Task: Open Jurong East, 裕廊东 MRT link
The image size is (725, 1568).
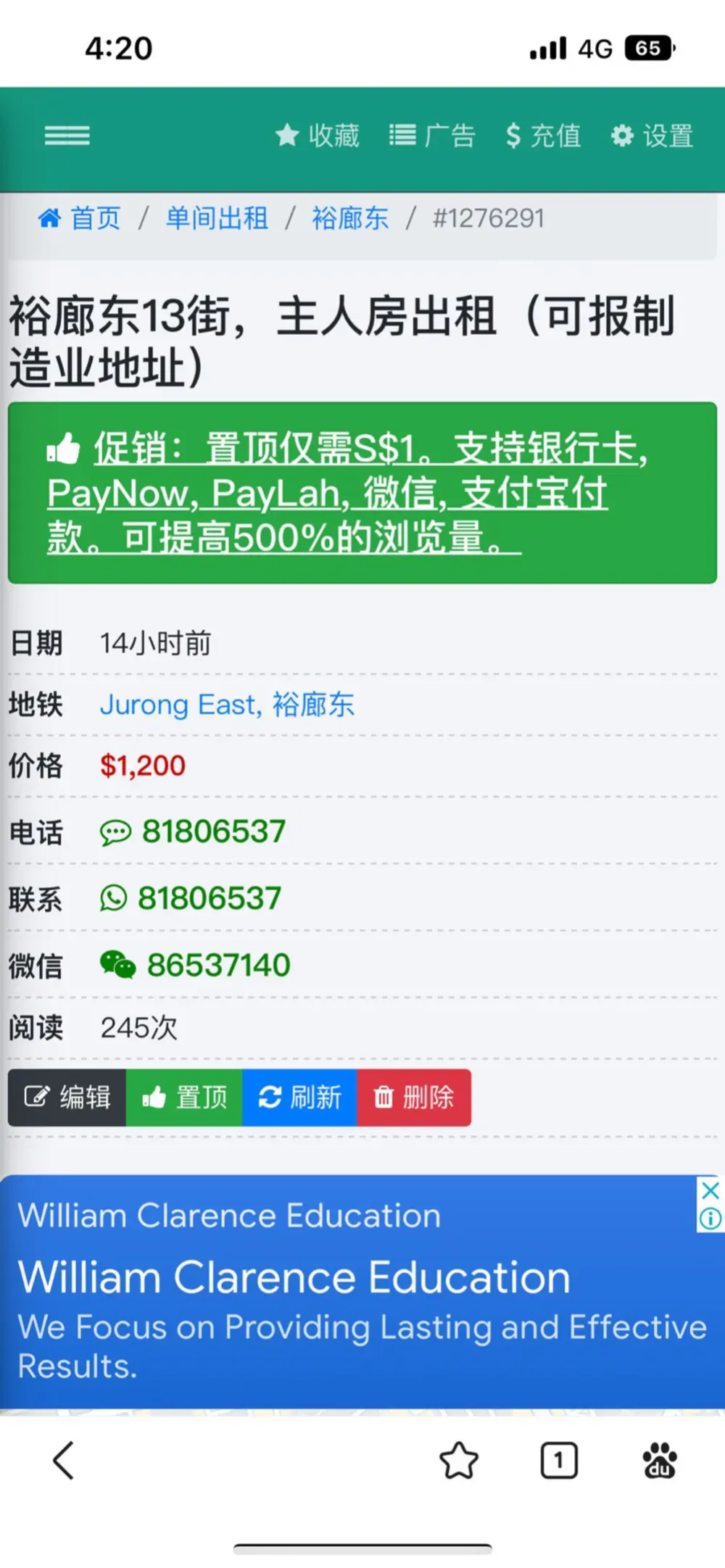Action: (227, 705)
